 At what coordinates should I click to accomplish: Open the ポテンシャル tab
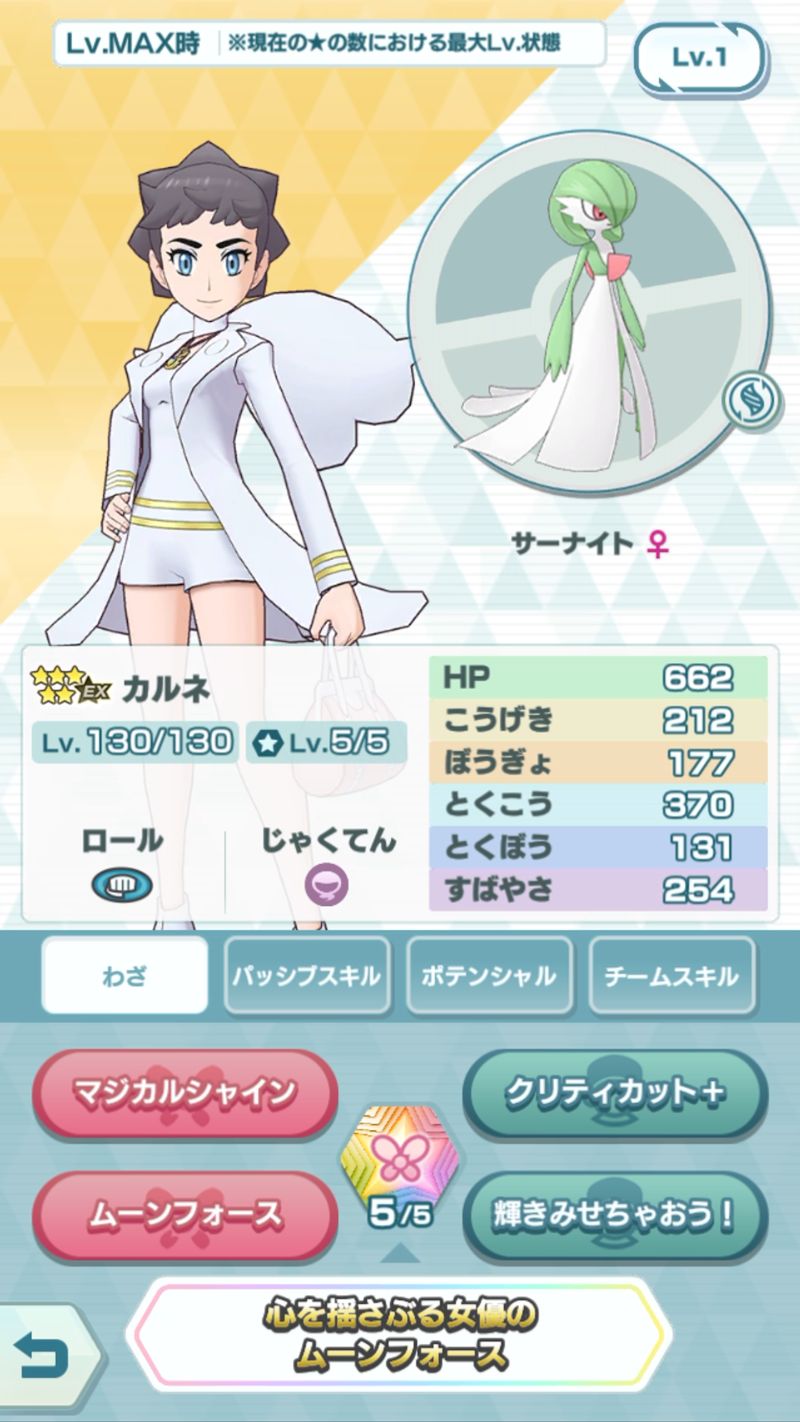pyautogui.click(x=489, y=976)
